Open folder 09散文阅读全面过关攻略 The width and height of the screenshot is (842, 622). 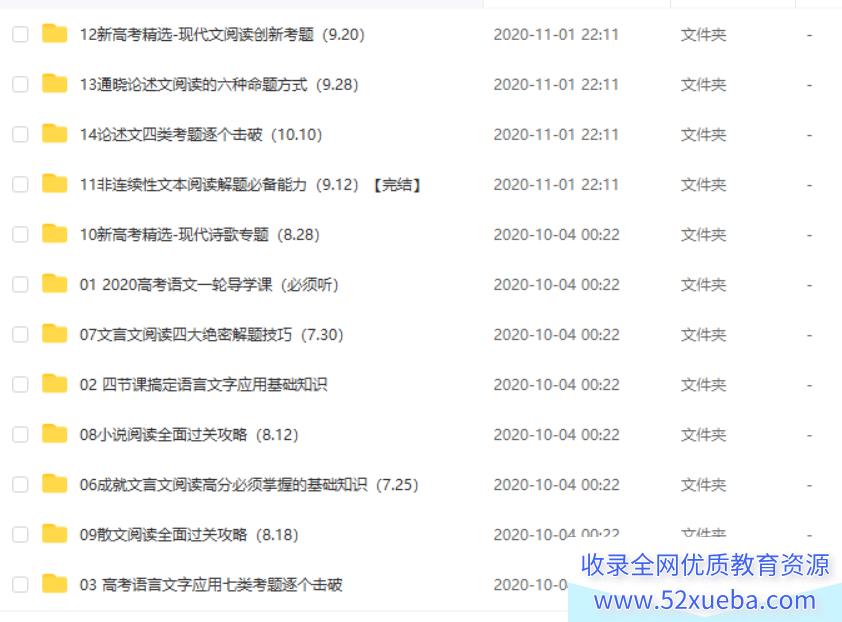click(189, 535)
